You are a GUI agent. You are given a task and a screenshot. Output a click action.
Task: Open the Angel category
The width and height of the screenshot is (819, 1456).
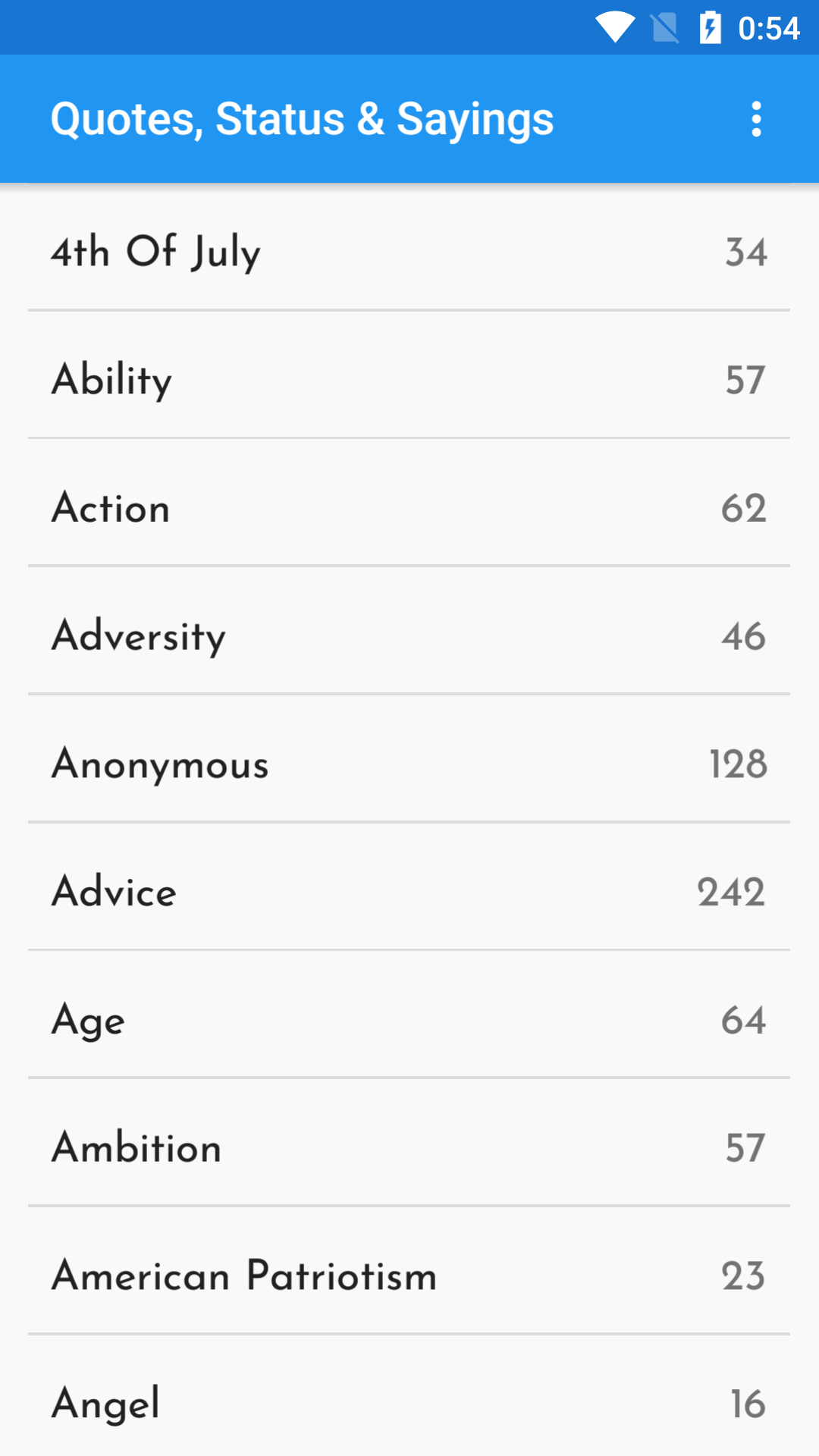[409, 1403]
